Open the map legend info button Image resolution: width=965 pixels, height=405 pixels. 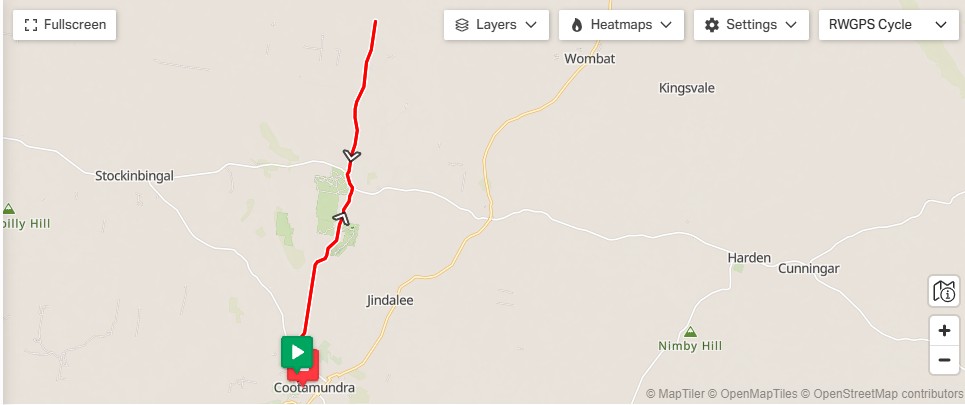pos(944,291)
